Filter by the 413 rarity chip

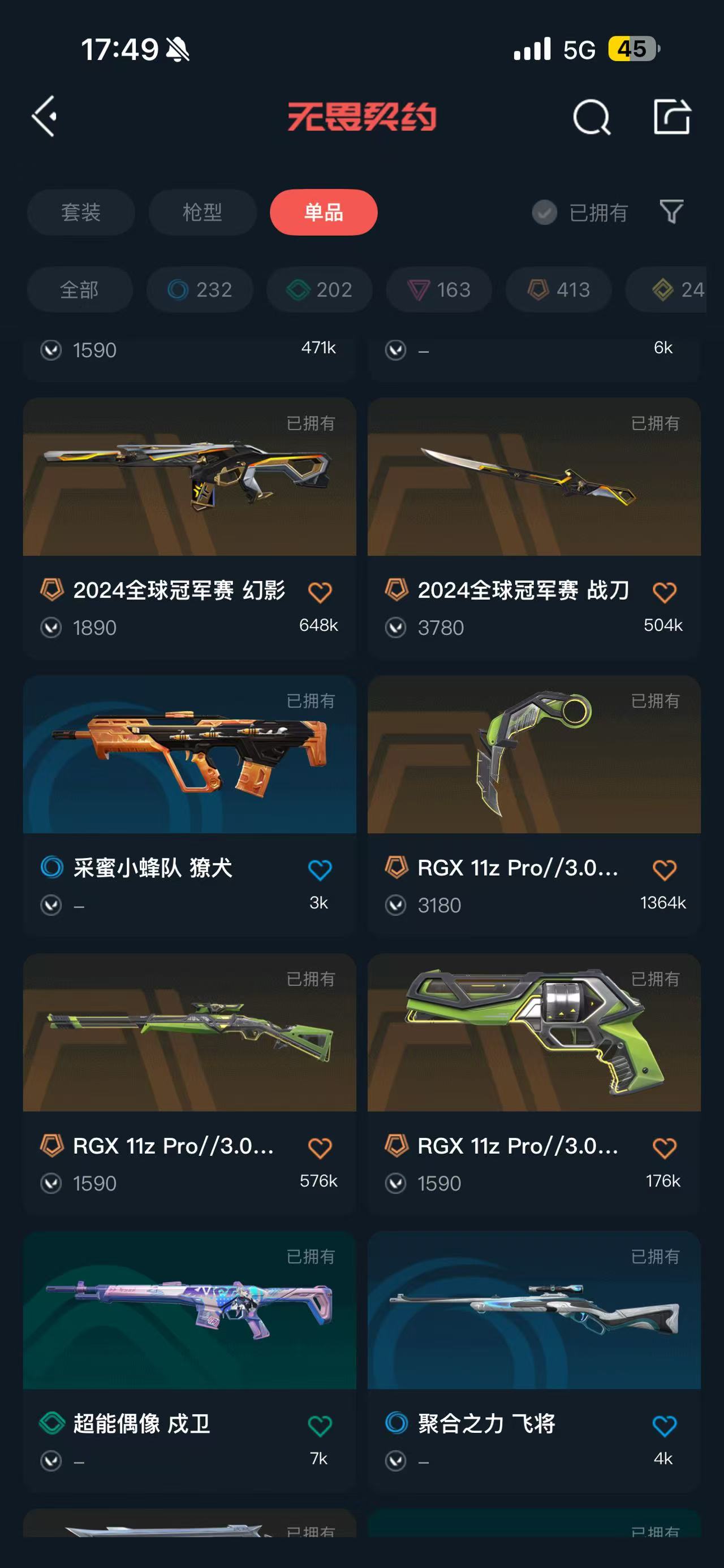point(558,290)
